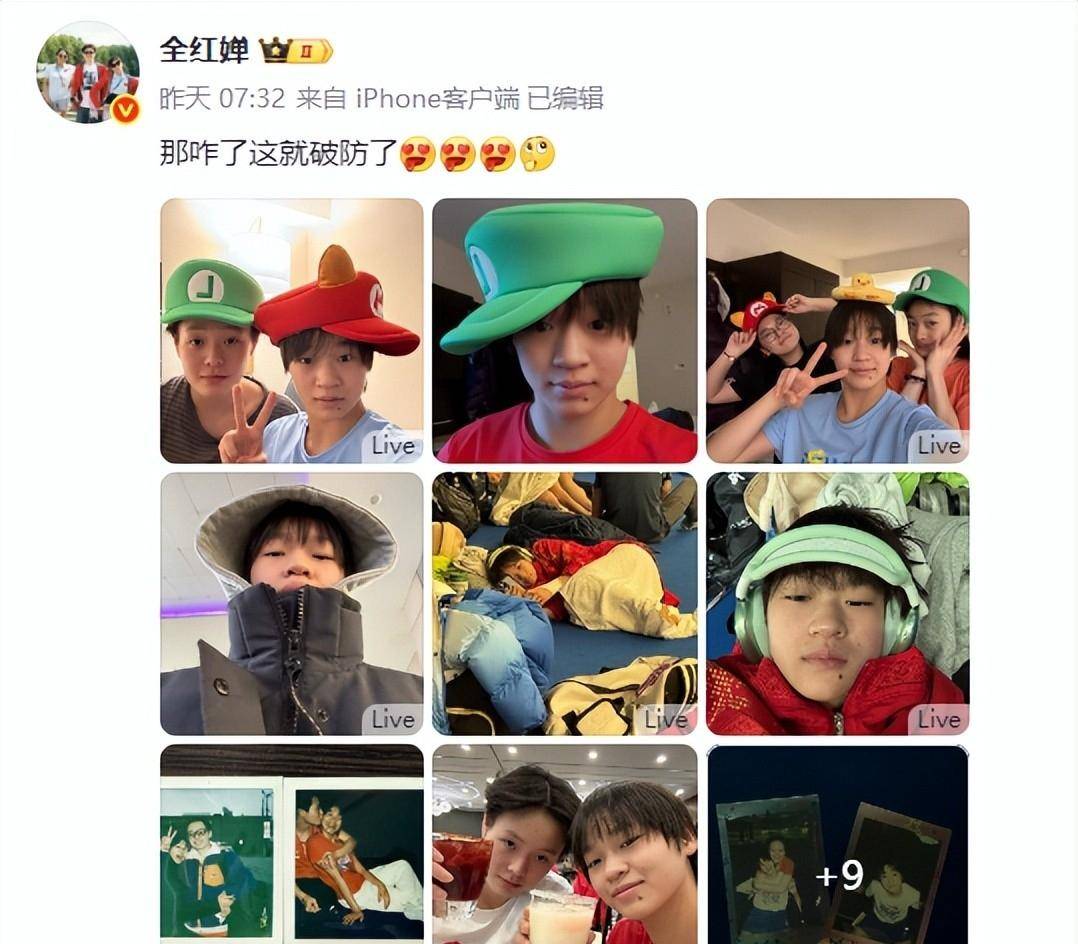
Task: Open selfie with green headphones
Action: [x=837, y=603]
